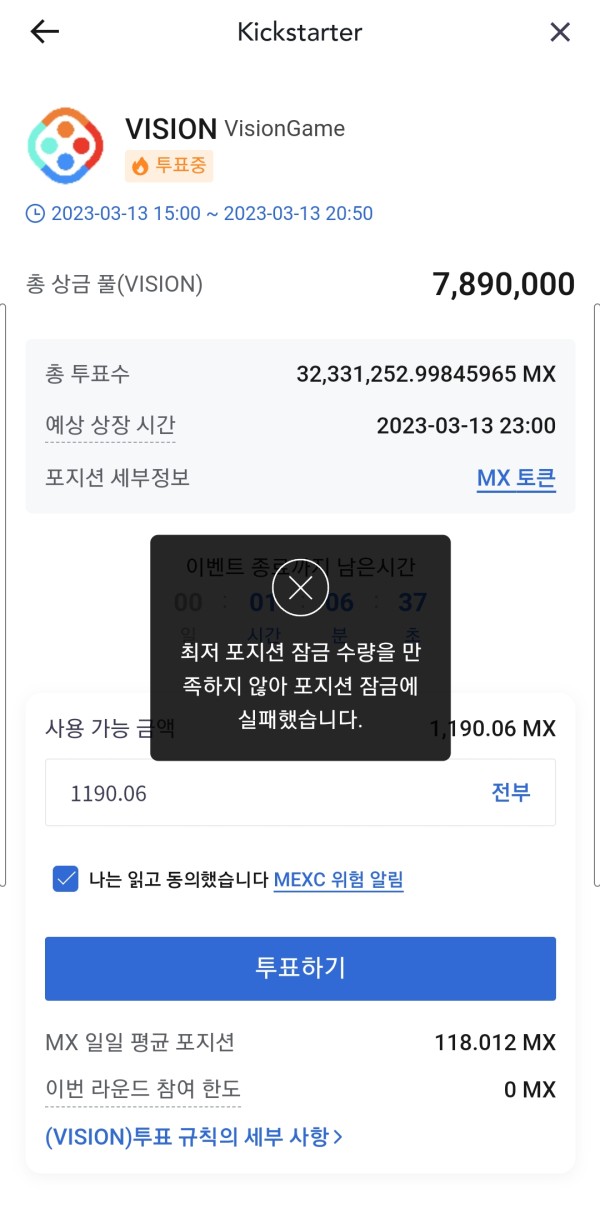This screenshot has width=600, height=1228.
Task: Close the Kickstarter page with X
Action: pos(560,32)
